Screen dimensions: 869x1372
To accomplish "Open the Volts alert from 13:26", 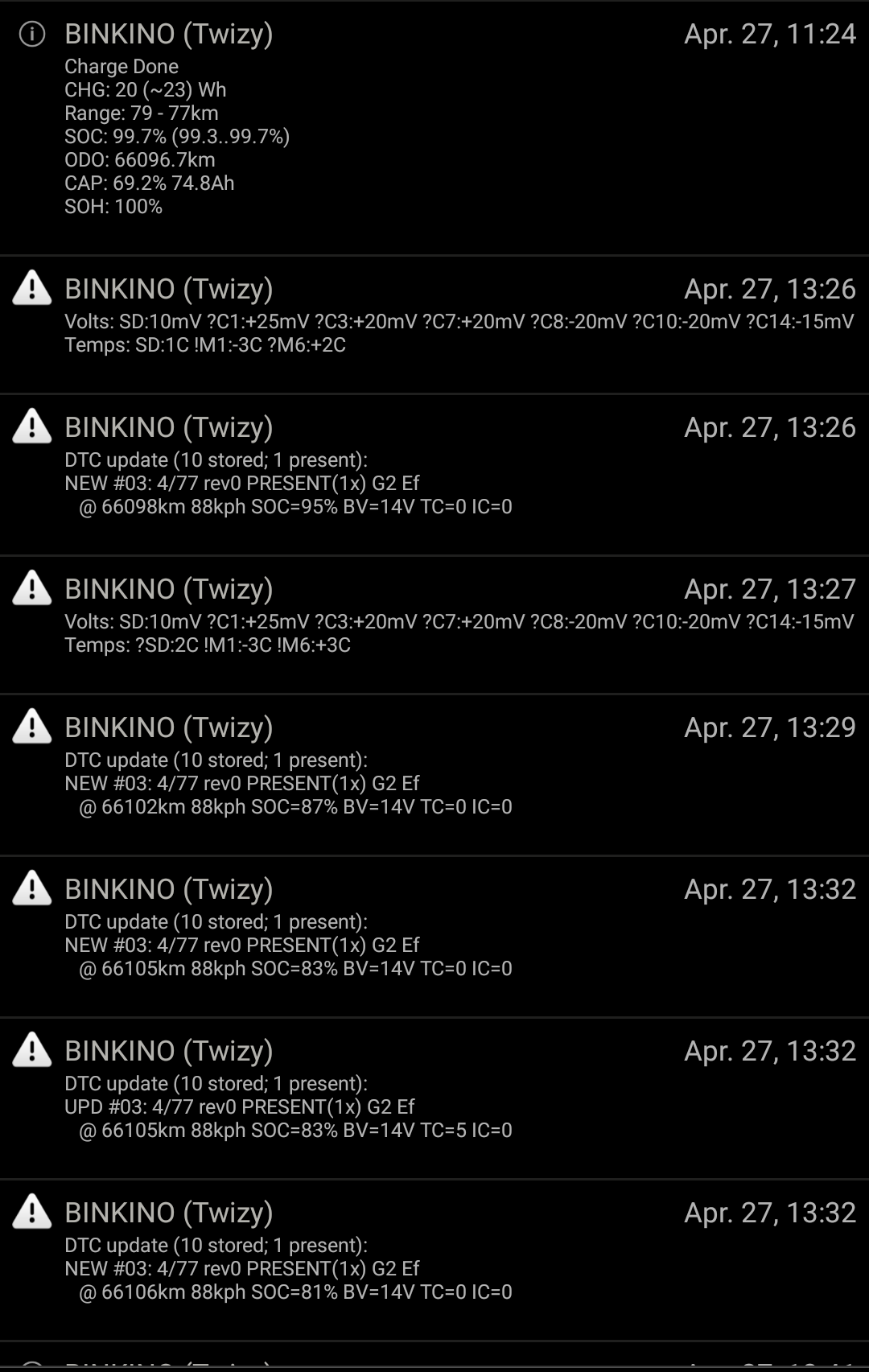I will click(x=434, y=324).
